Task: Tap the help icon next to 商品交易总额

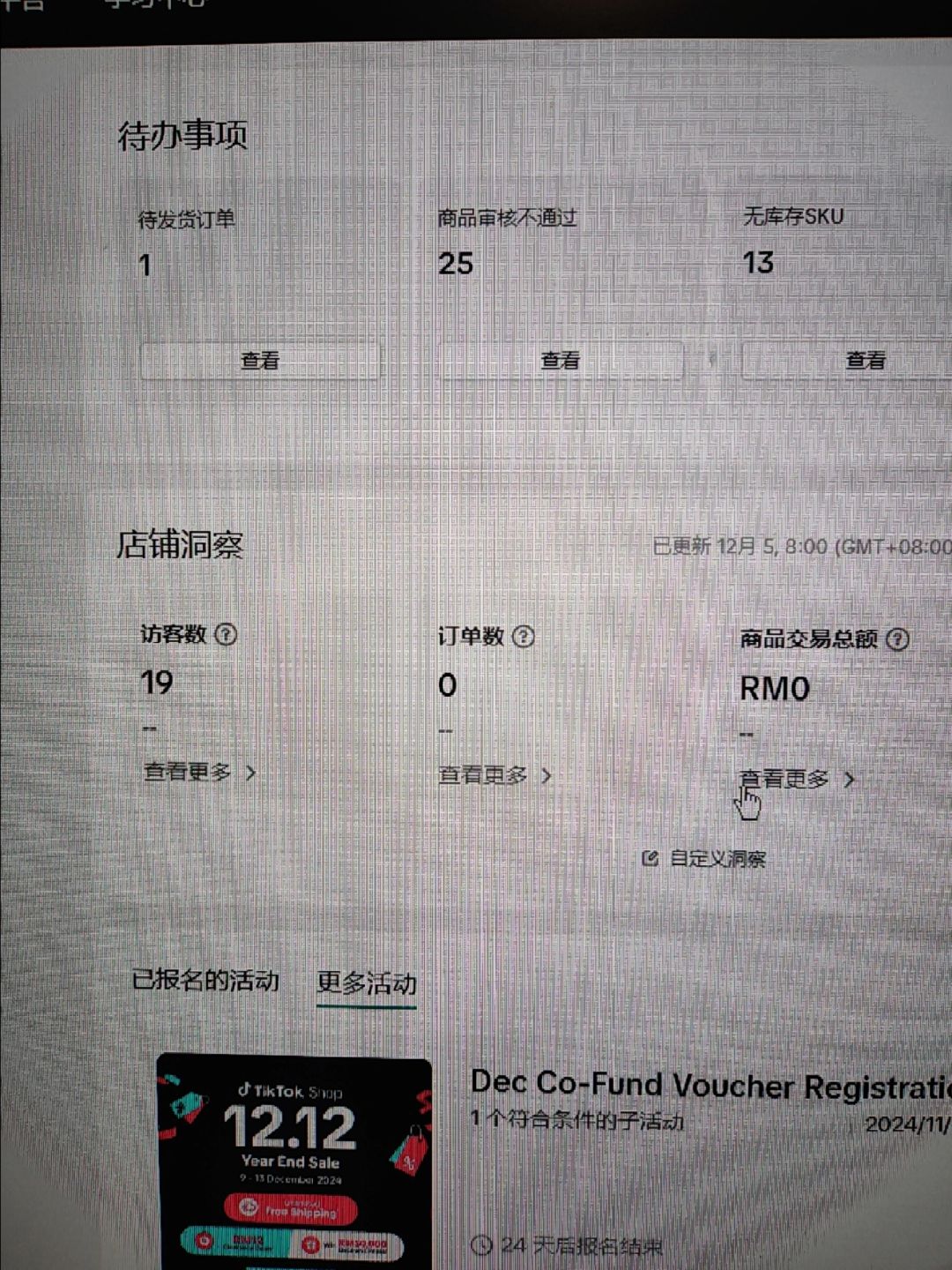Action: click(x=897, y=639)
